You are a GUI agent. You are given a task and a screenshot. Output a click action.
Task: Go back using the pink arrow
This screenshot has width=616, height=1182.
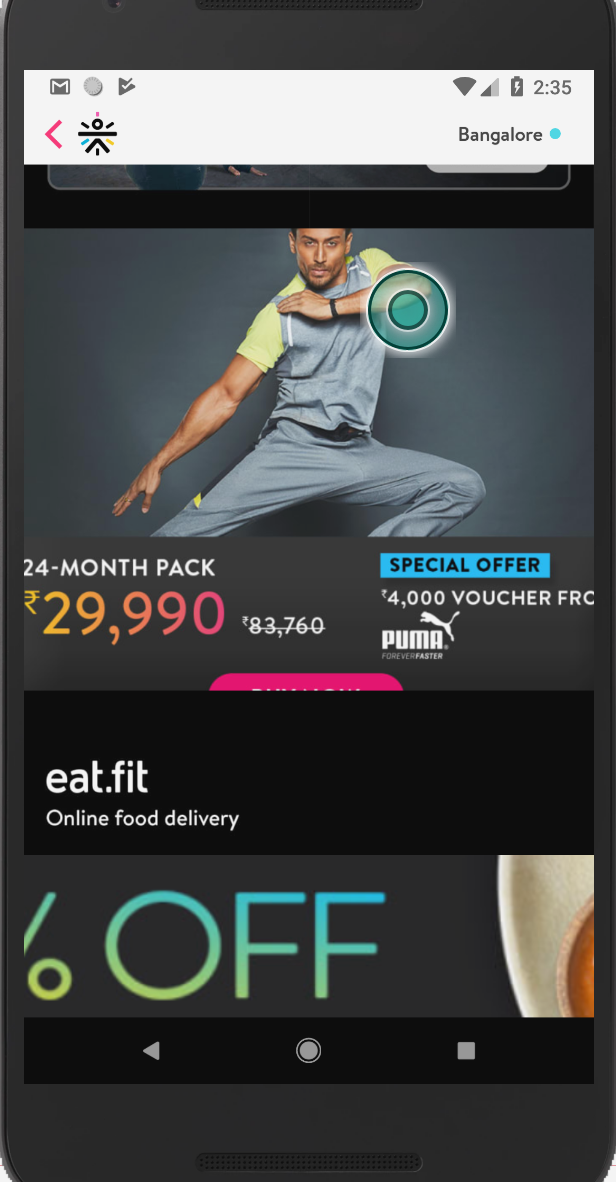point(54,134)
